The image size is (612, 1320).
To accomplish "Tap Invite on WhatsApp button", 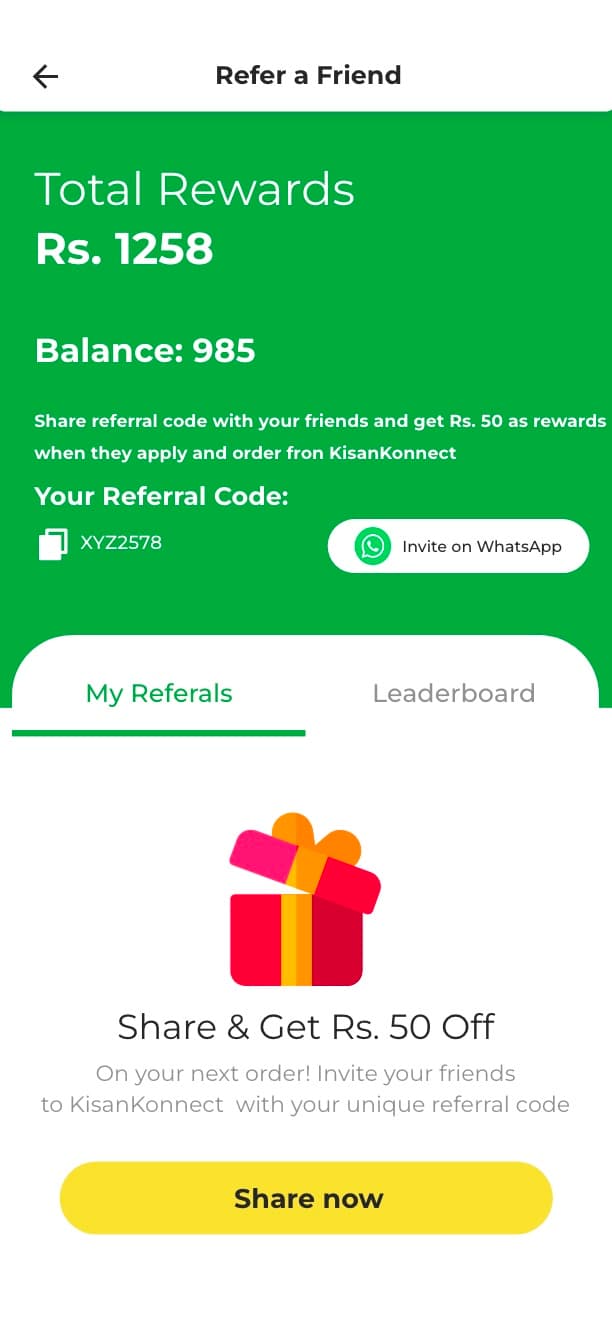I will (x=458, y=546).
